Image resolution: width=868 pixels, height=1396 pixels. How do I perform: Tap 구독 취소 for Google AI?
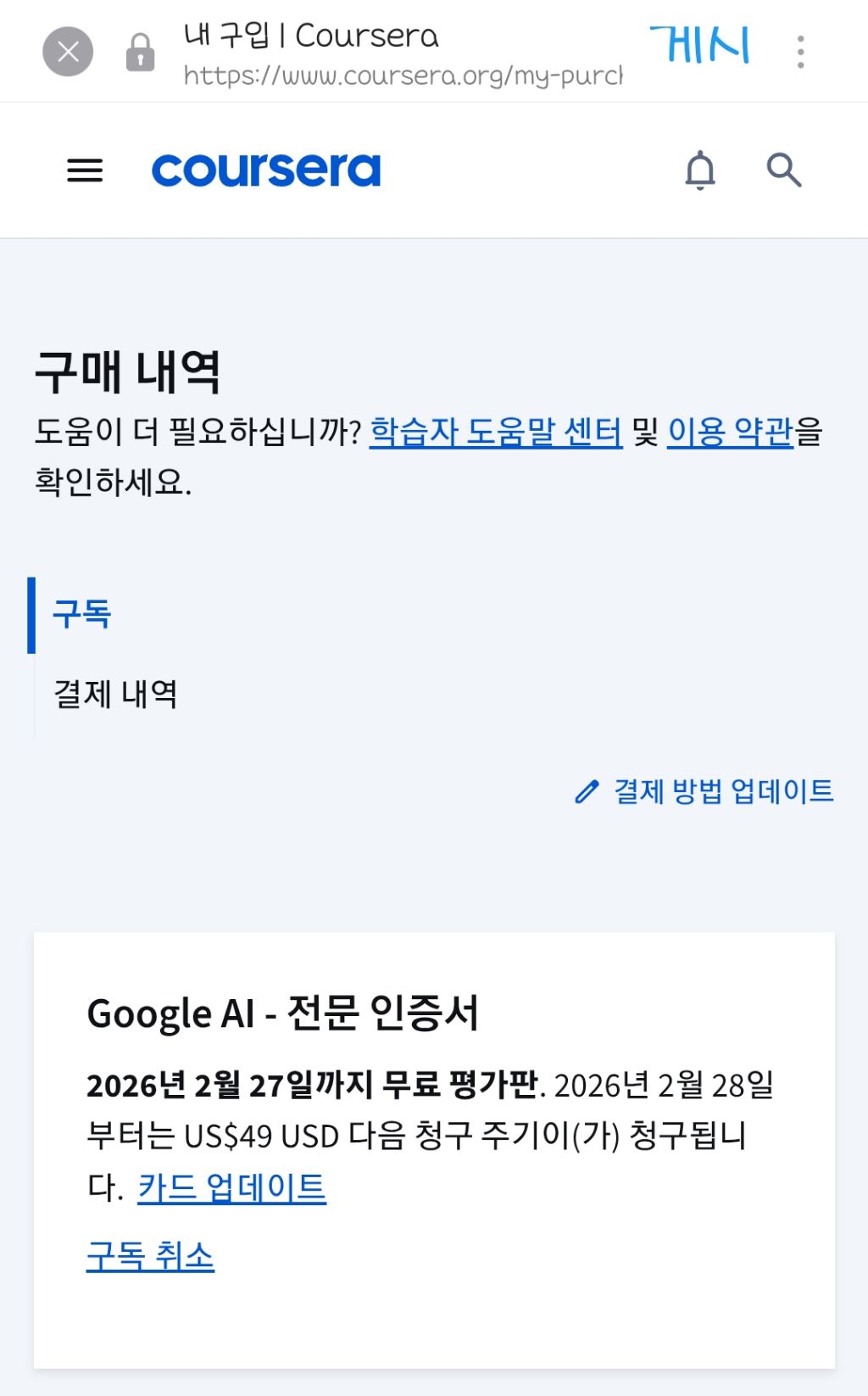tap(150, 1256)
